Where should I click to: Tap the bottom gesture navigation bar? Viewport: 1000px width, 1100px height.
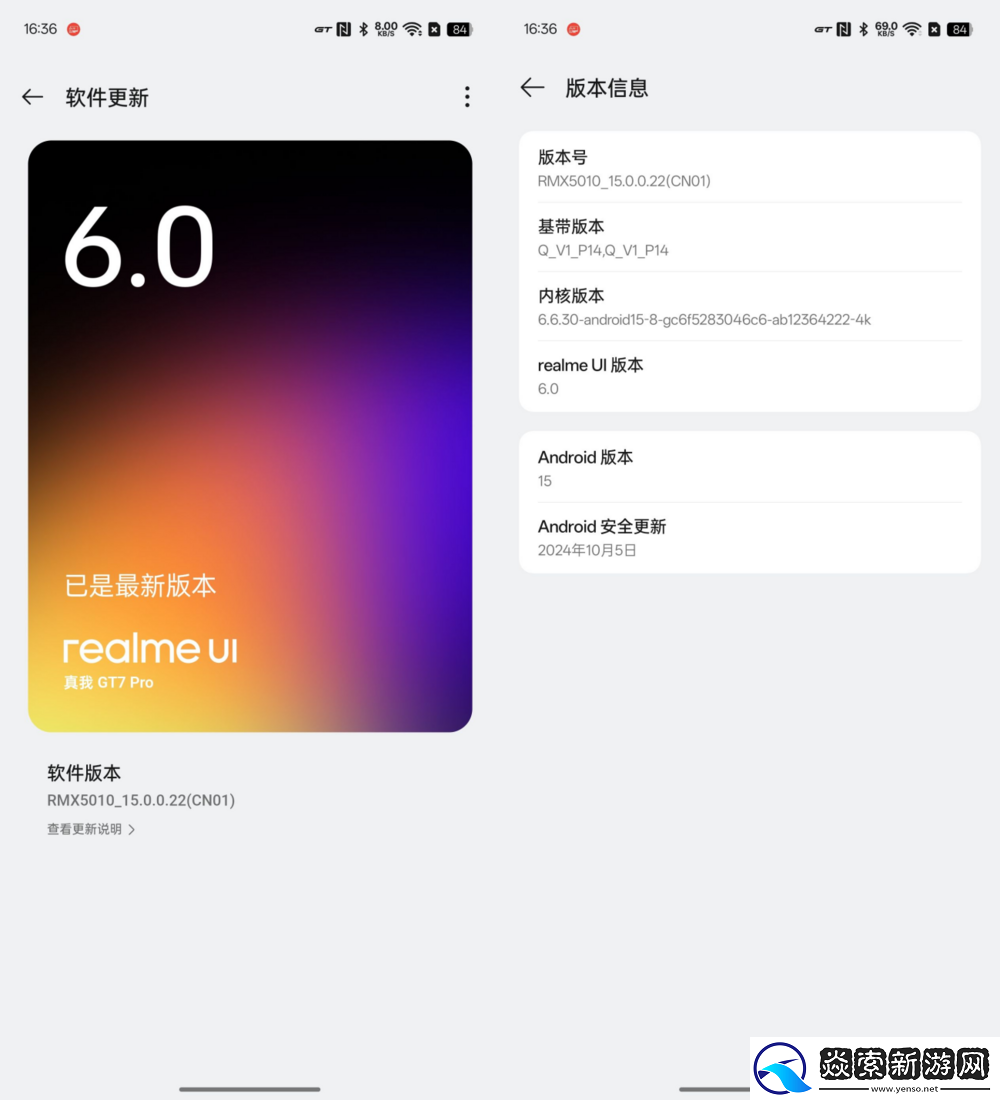(249, 1088)
